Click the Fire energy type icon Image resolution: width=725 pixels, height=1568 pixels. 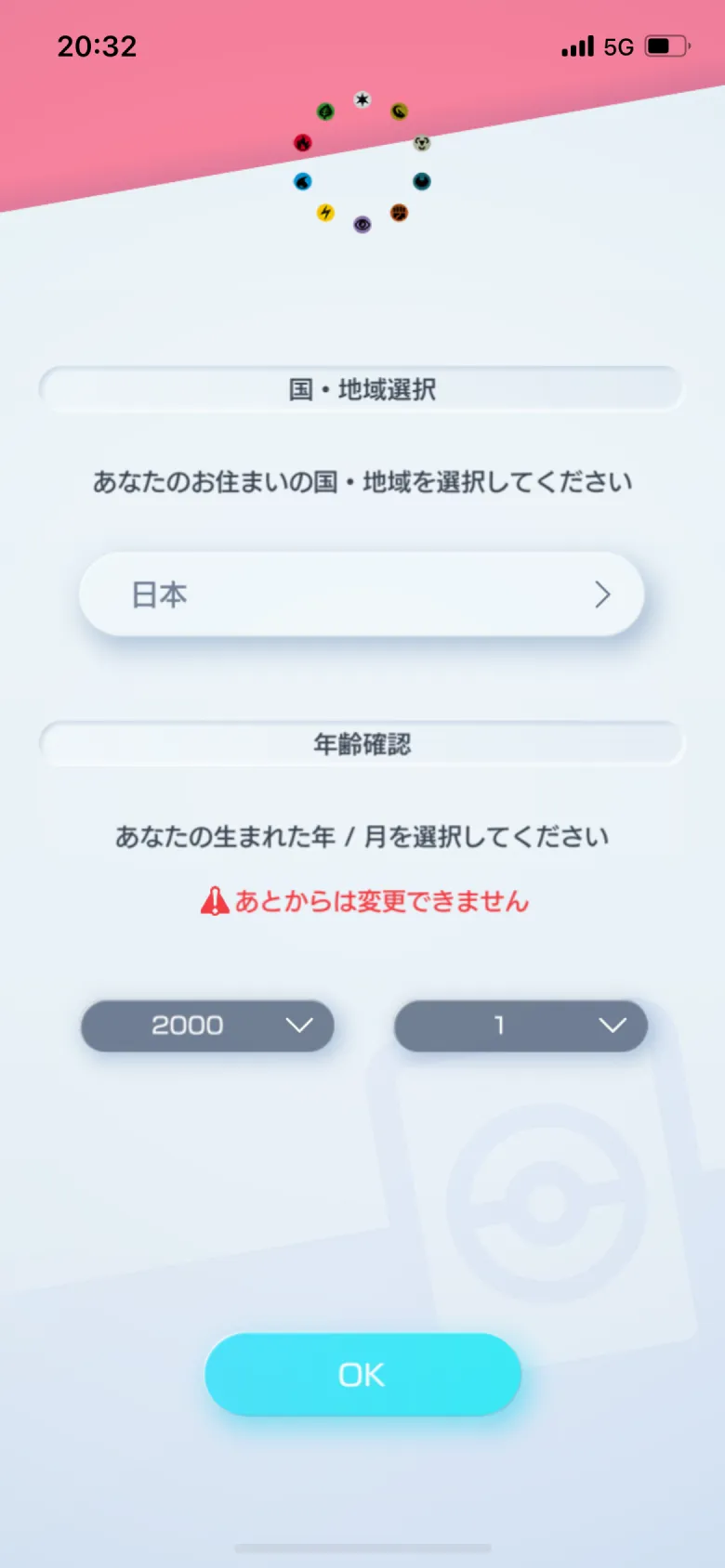303,144
